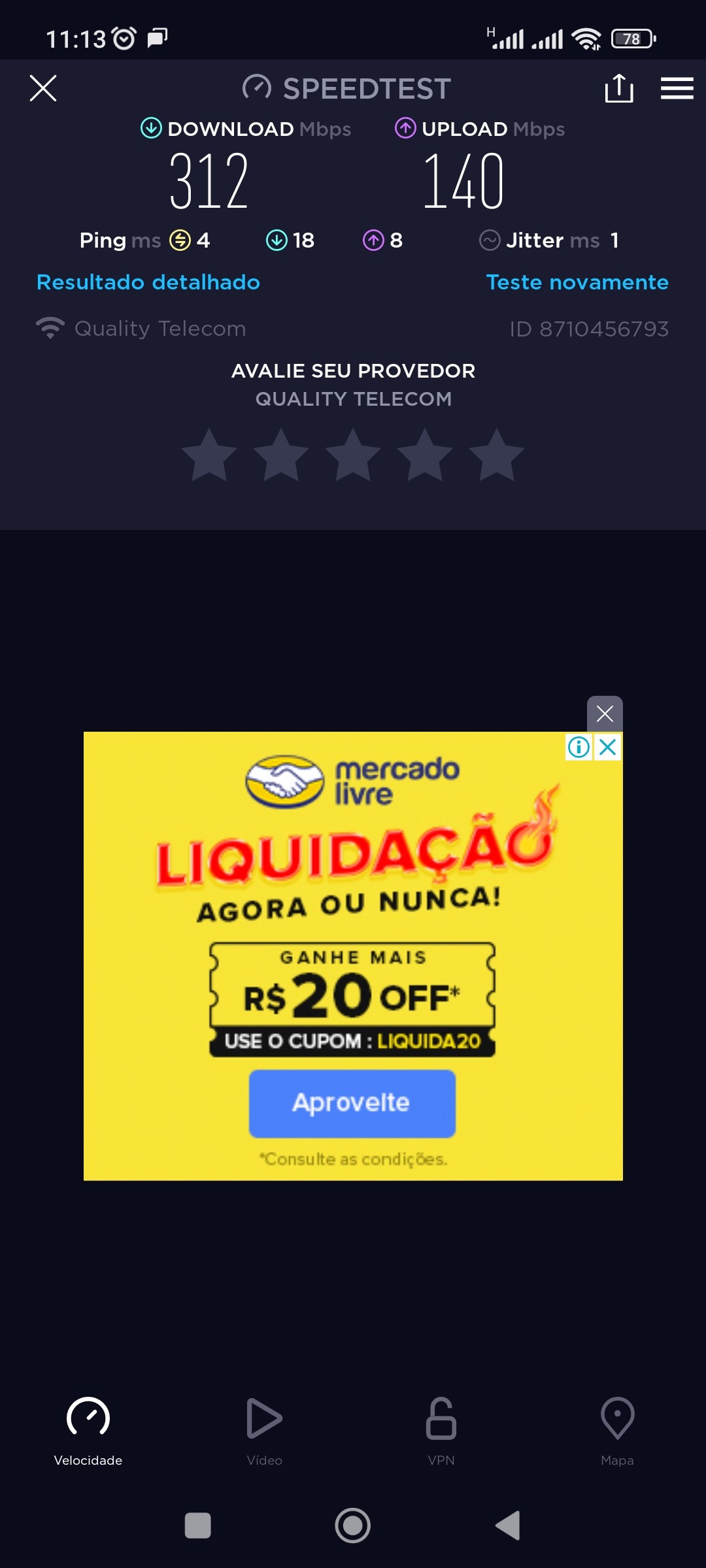This screenshot has height=1568, width=706.
Task: Give Quality Telecom a one-star rating
Action: (209, 455)
